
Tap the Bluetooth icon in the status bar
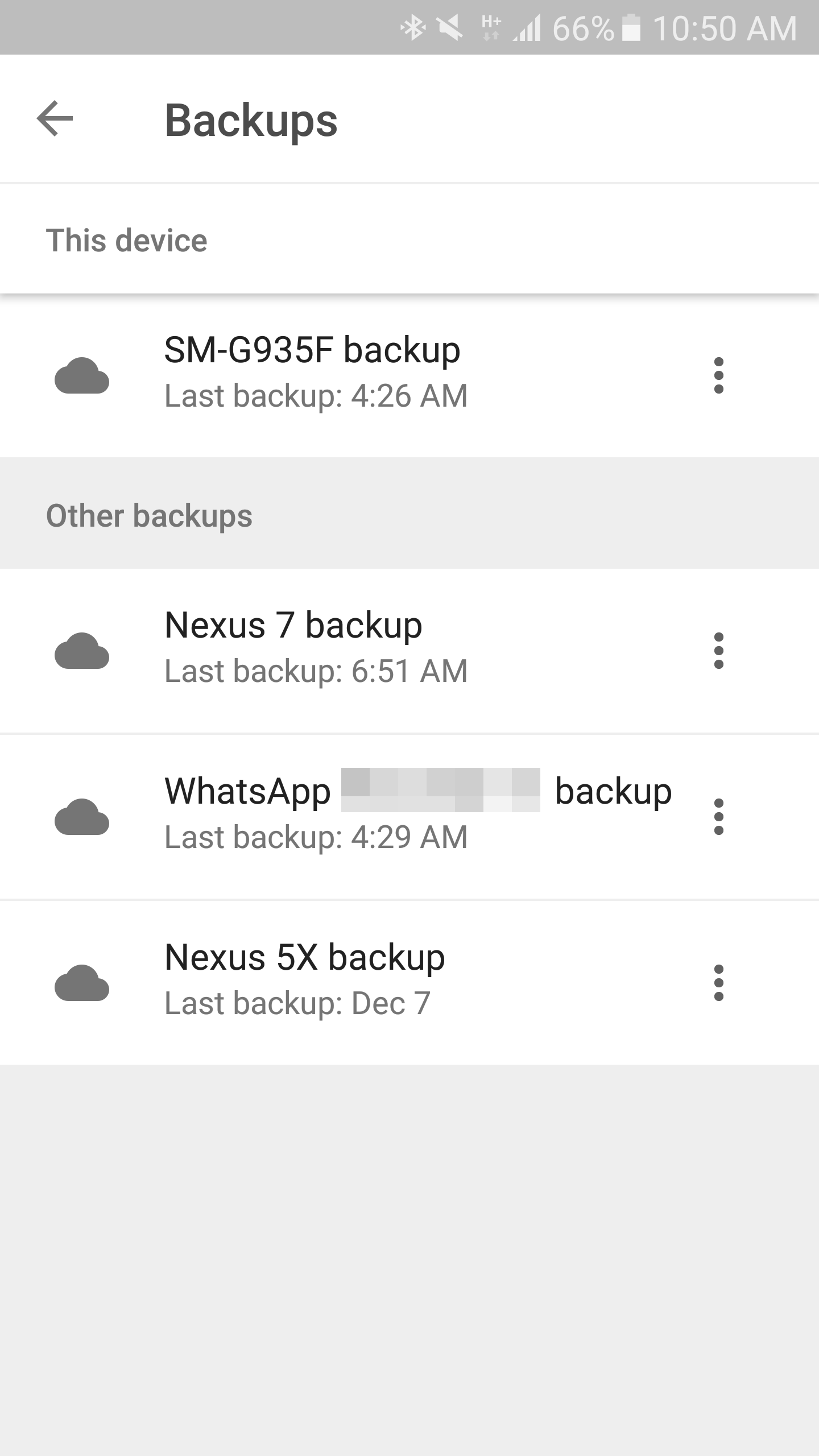tap(414, 27)
